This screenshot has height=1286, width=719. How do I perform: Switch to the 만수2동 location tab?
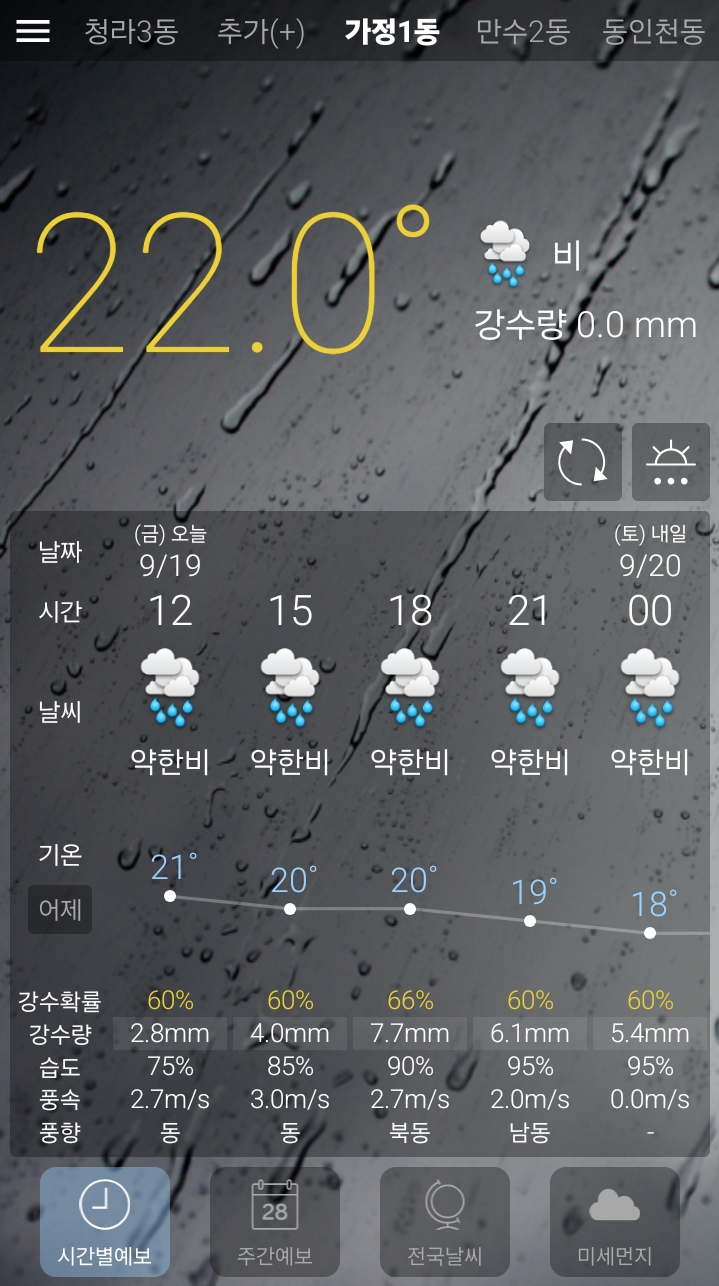(522, 32)
